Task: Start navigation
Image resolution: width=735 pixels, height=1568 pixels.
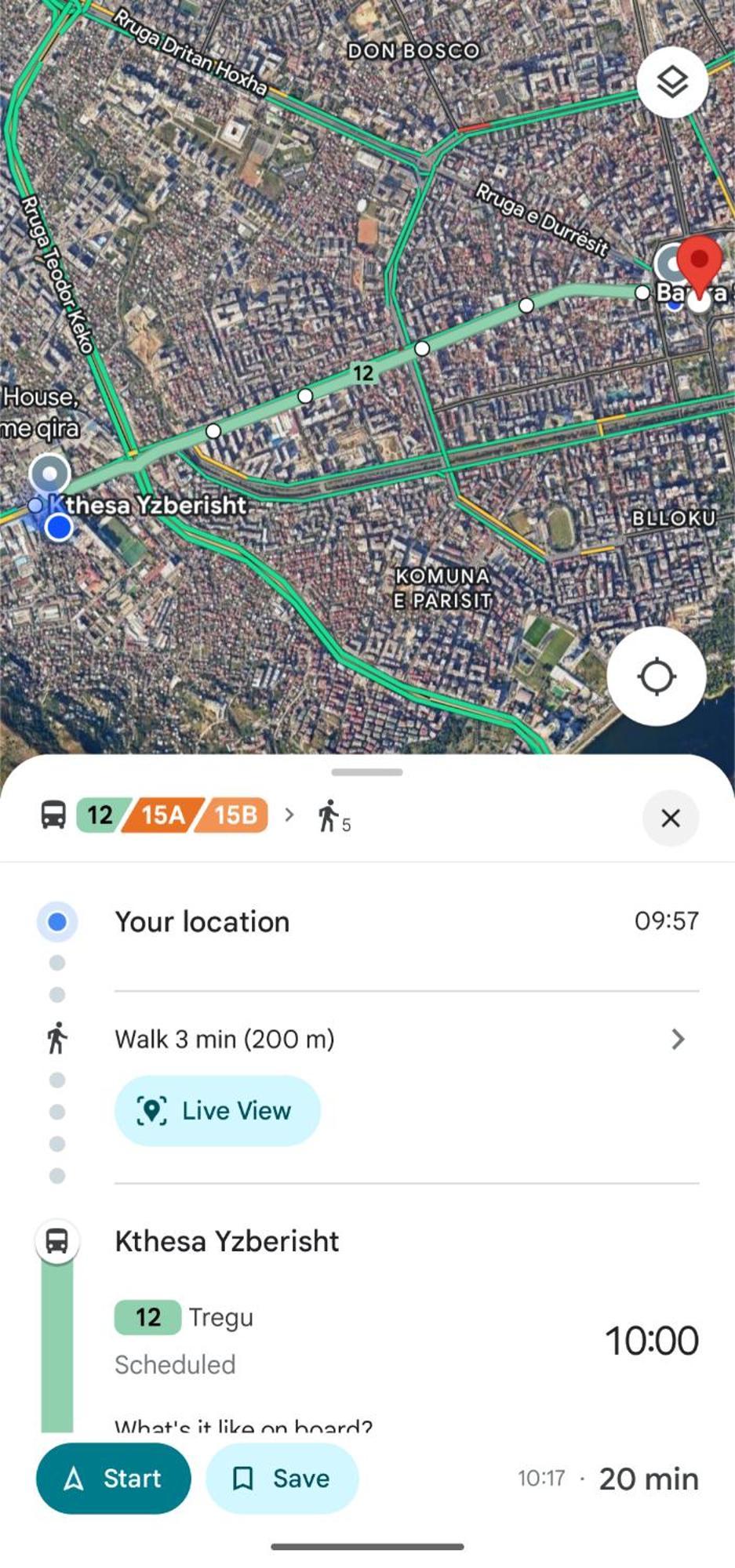Action: tap(114, 1479)
